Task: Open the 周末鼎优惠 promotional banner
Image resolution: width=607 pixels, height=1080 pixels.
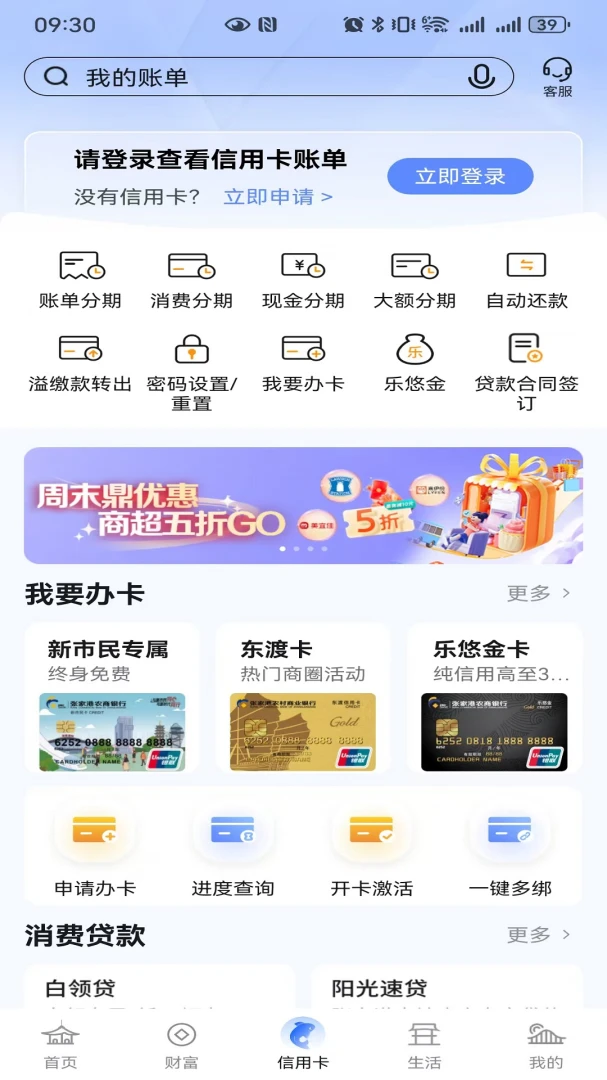Action: click(x=303, y=505)
